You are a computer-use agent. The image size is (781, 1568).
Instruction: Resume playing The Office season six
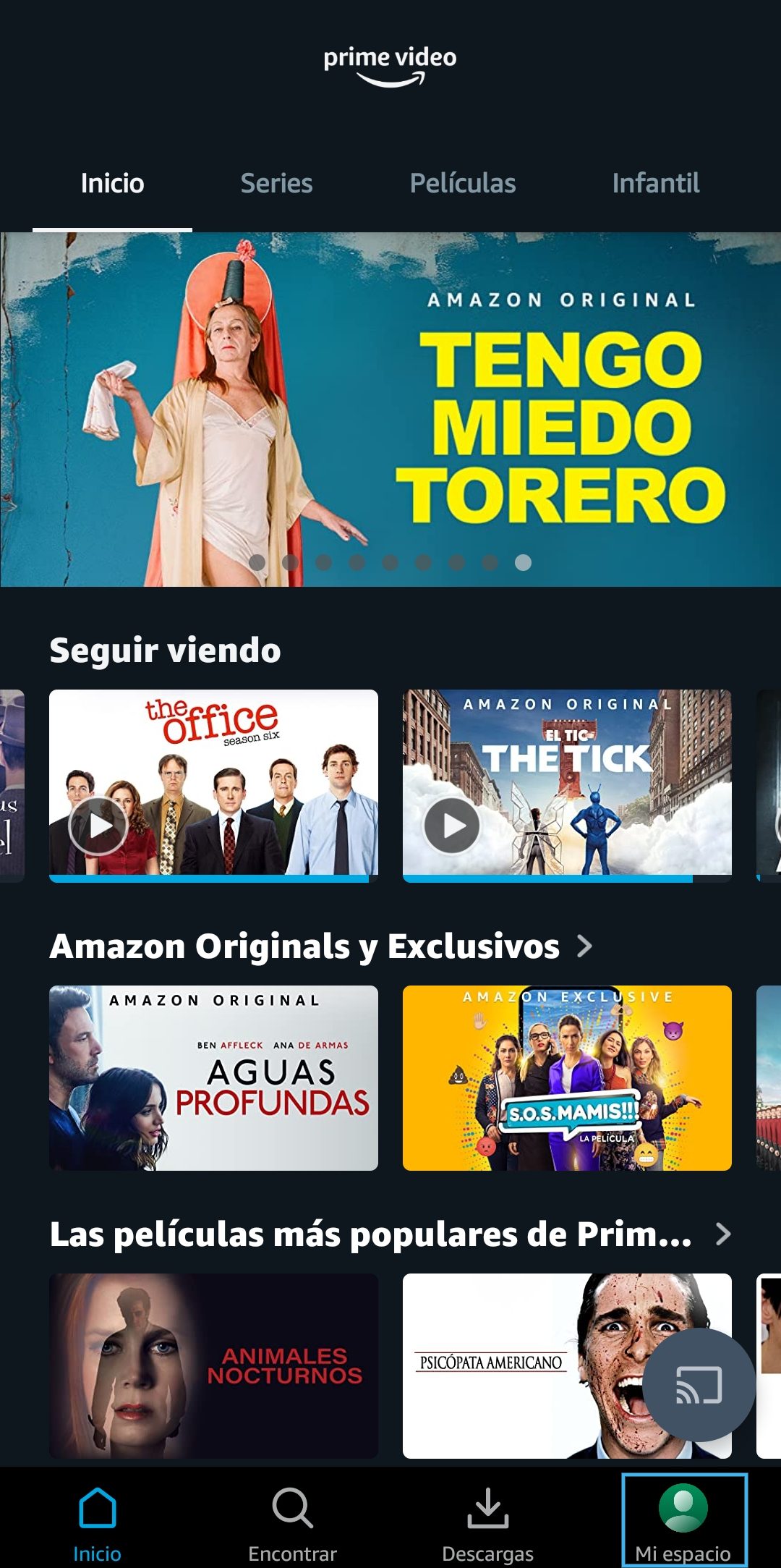[x=98, y=826]
